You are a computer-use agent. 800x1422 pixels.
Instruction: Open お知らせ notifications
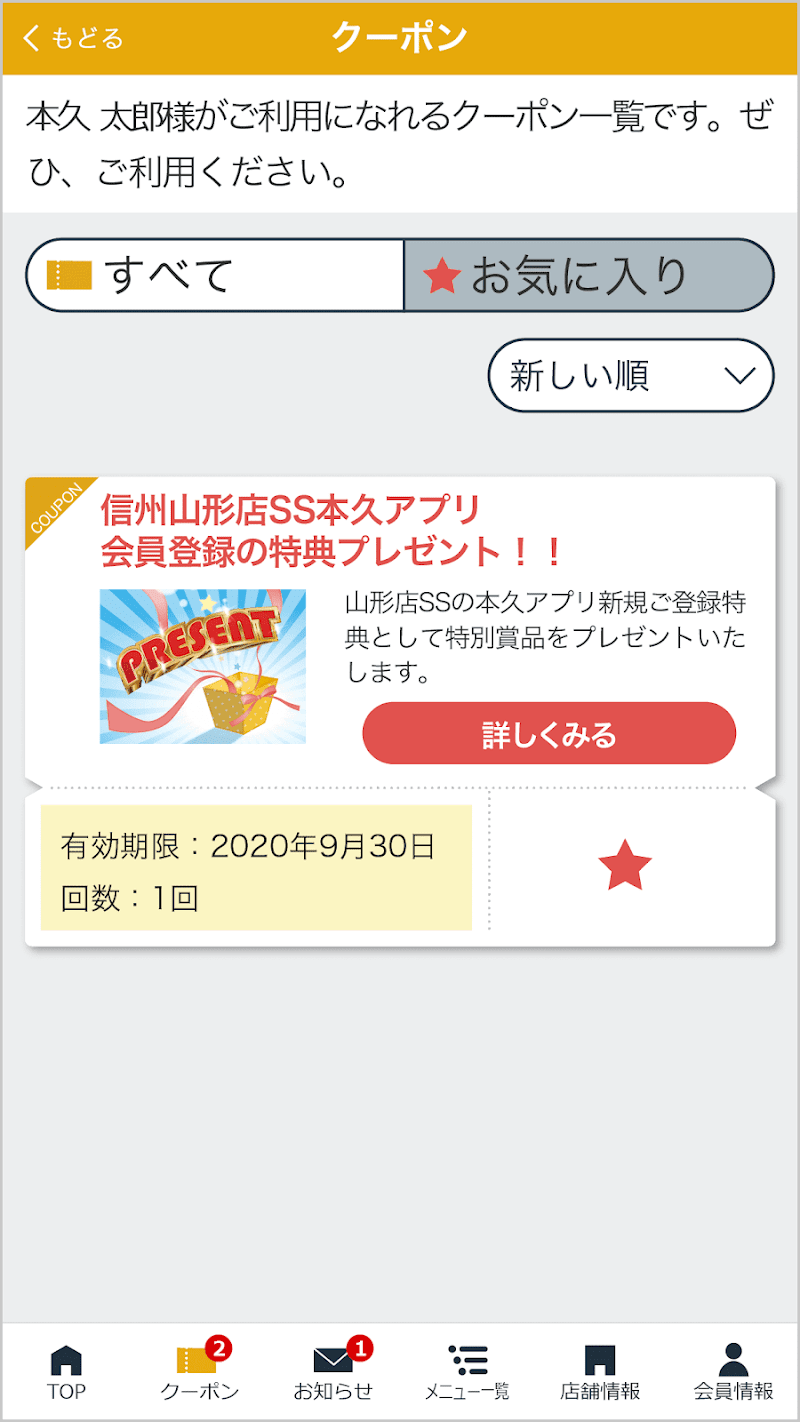tap(333, 1372)
